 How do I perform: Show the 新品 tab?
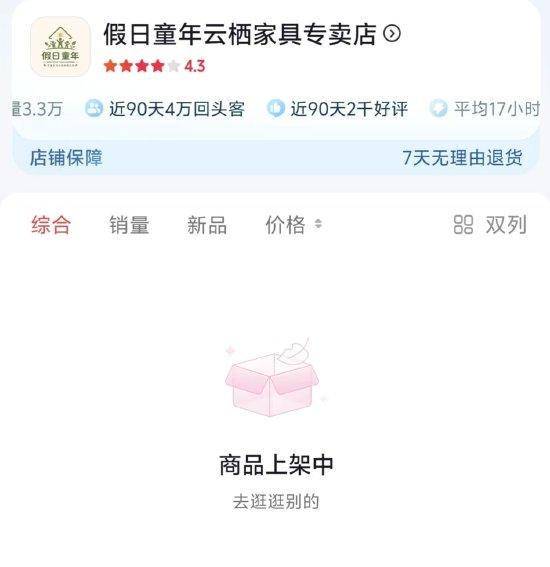pyautogui.click(x=207, y=225)
